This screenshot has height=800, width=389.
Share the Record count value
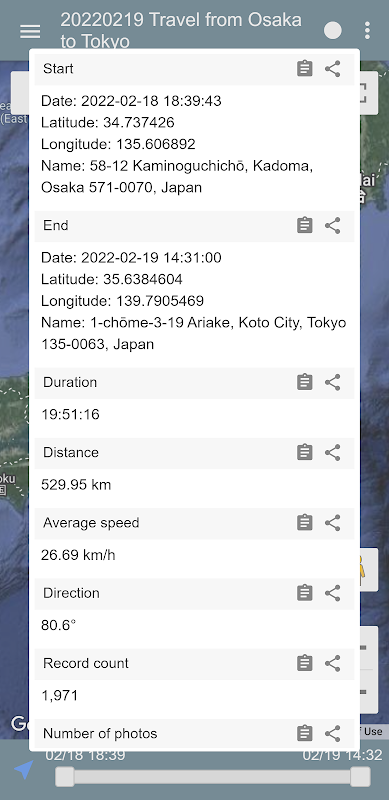click(333, 663)
